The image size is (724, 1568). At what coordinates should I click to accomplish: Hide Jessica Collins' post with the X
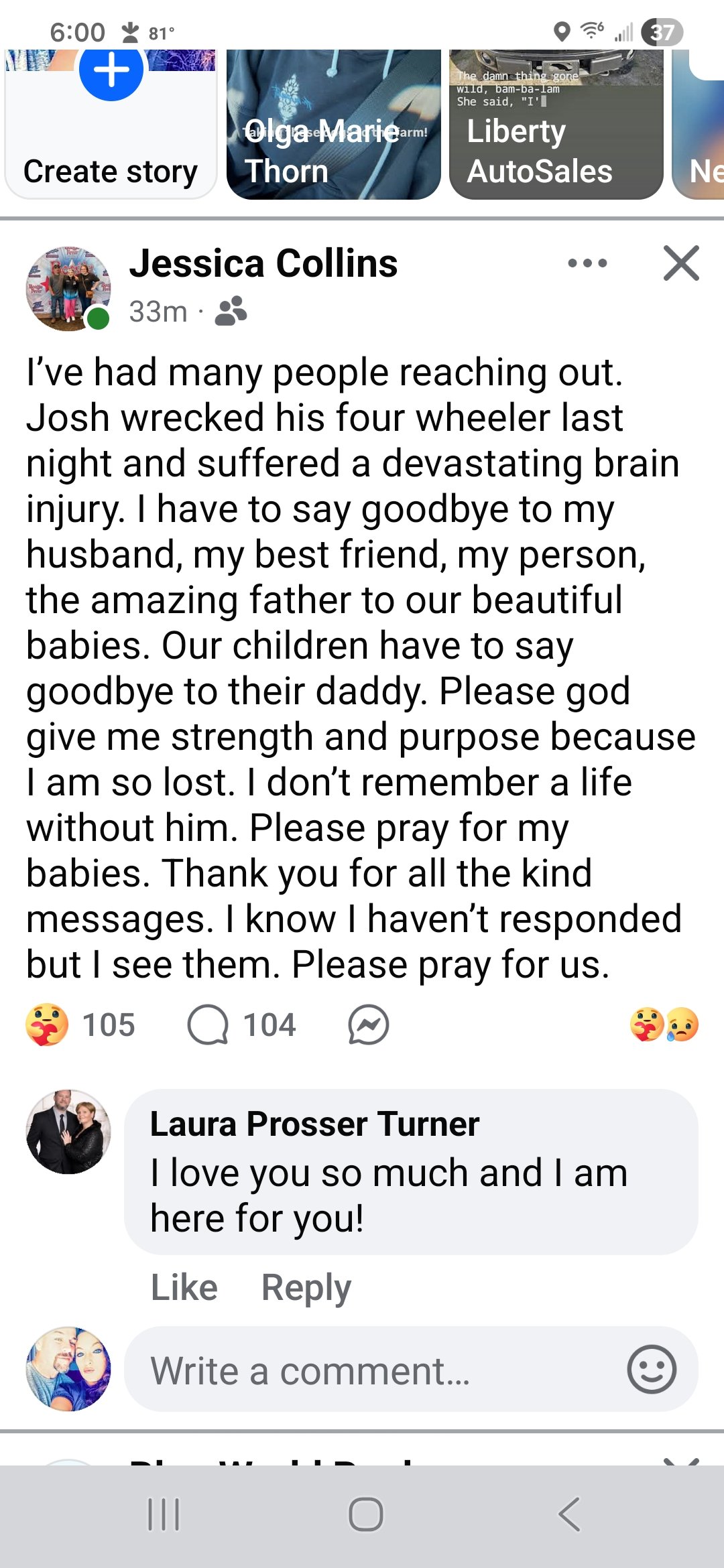coord(681,263)
